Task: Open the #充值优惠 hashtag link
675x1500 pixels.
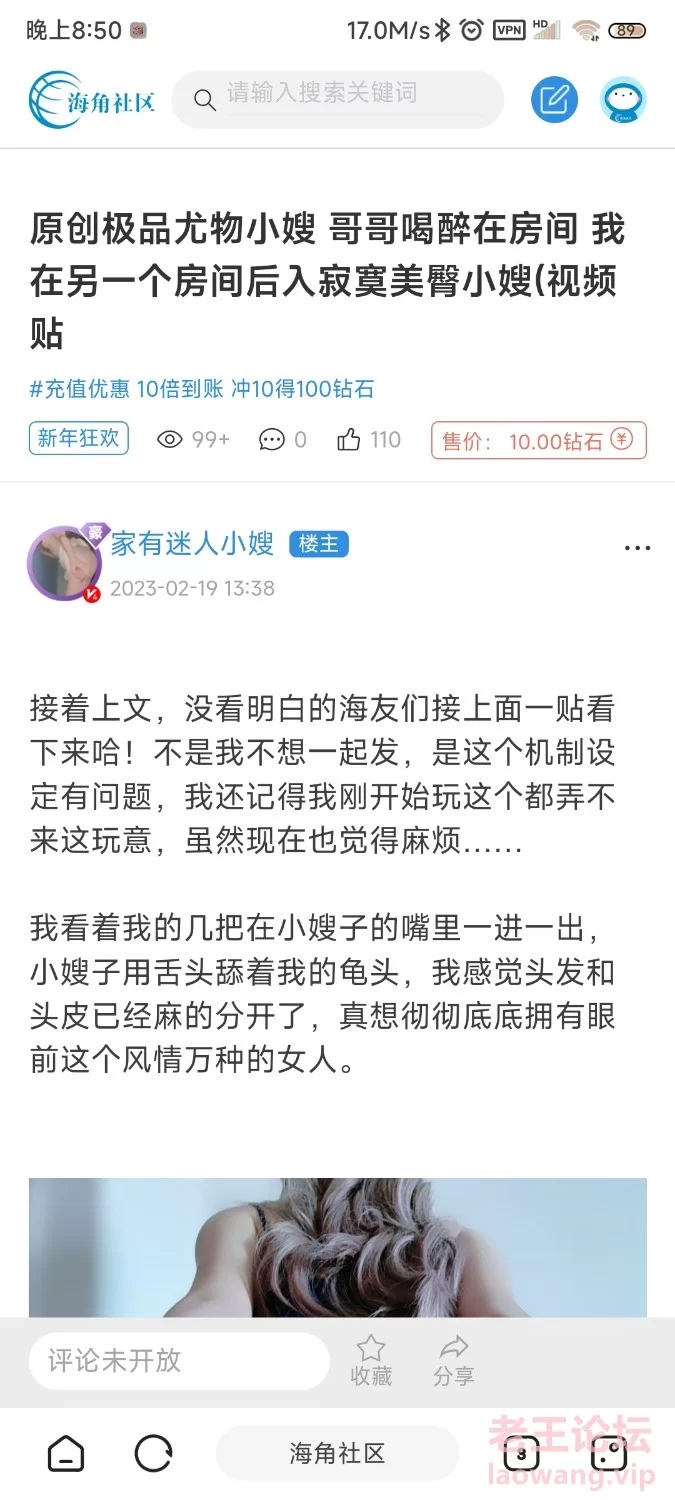Action: [x=201, y=389]
